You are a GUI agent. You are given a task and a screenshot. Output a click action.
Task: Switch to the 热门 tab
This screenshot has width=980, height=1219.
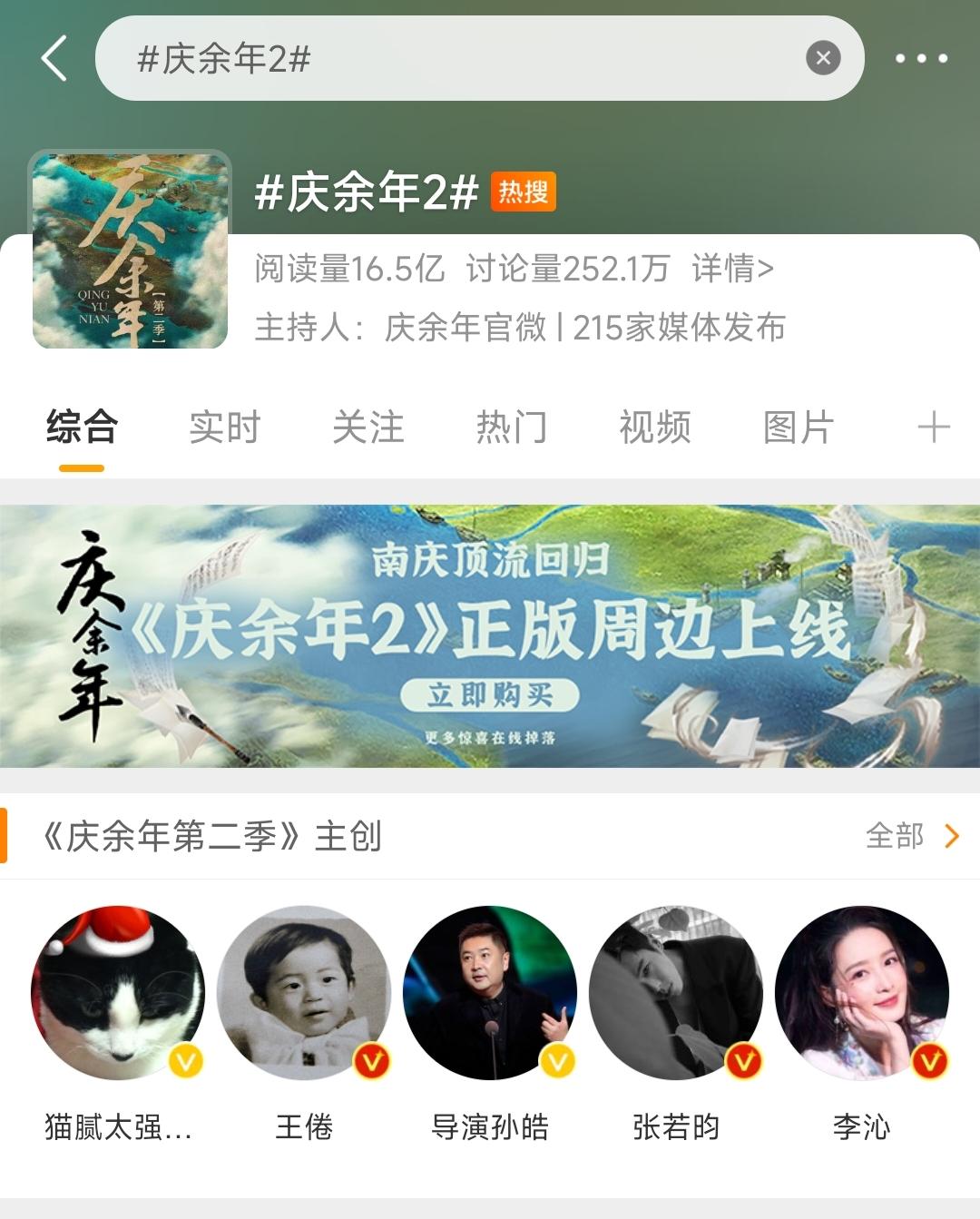tap(511, 427)
